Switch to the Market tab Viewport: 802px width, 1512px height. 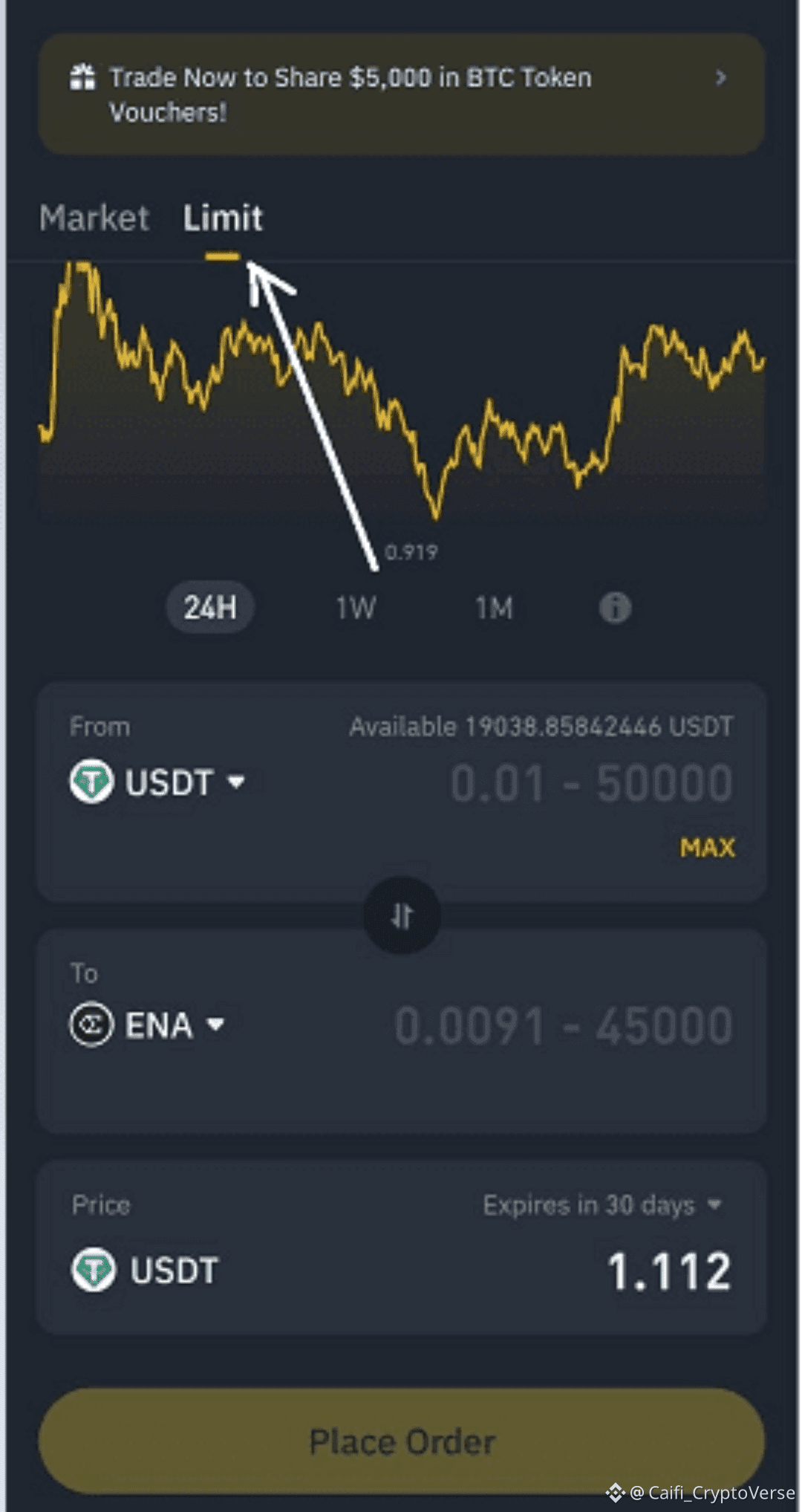[x=94, y=218]
